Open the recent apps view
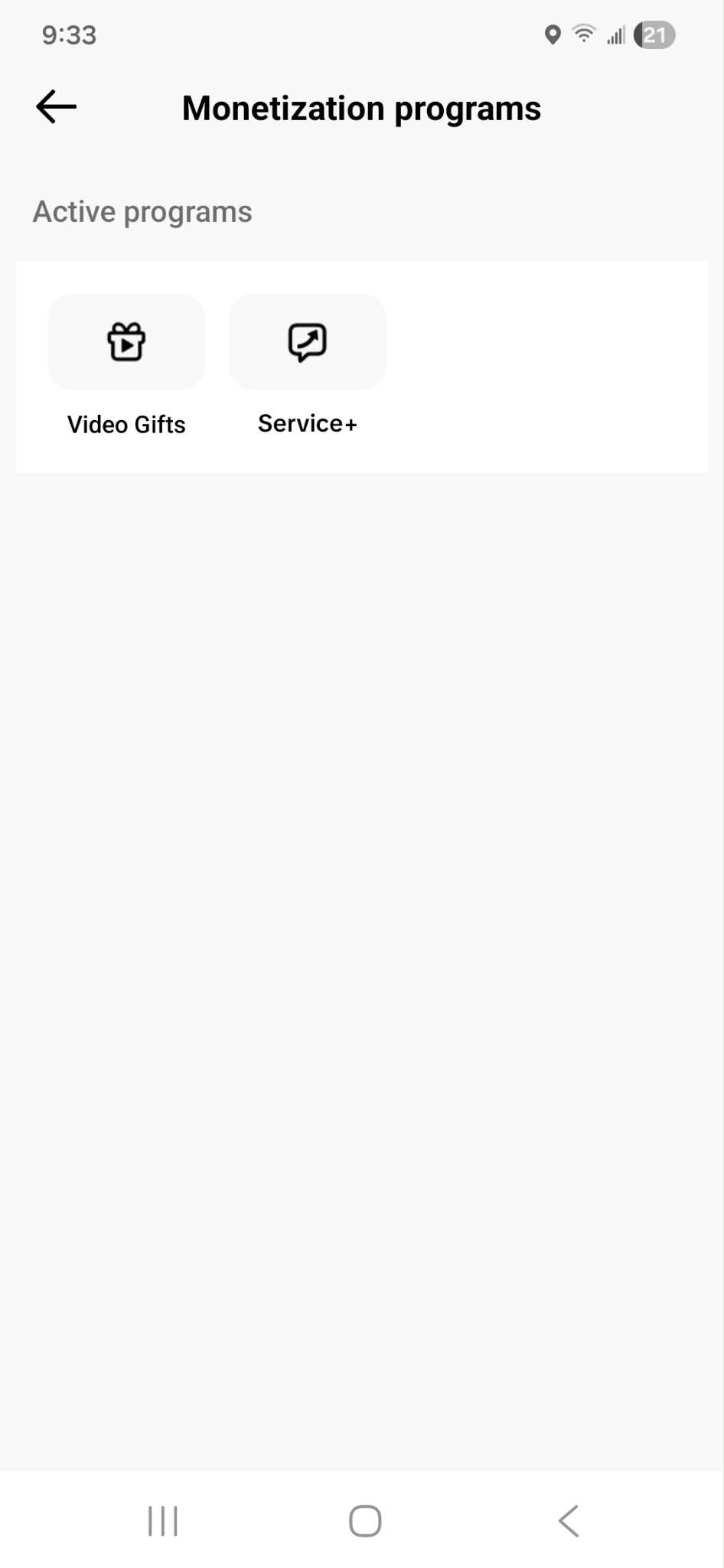724x1568 pixels. click(163, 1521)
